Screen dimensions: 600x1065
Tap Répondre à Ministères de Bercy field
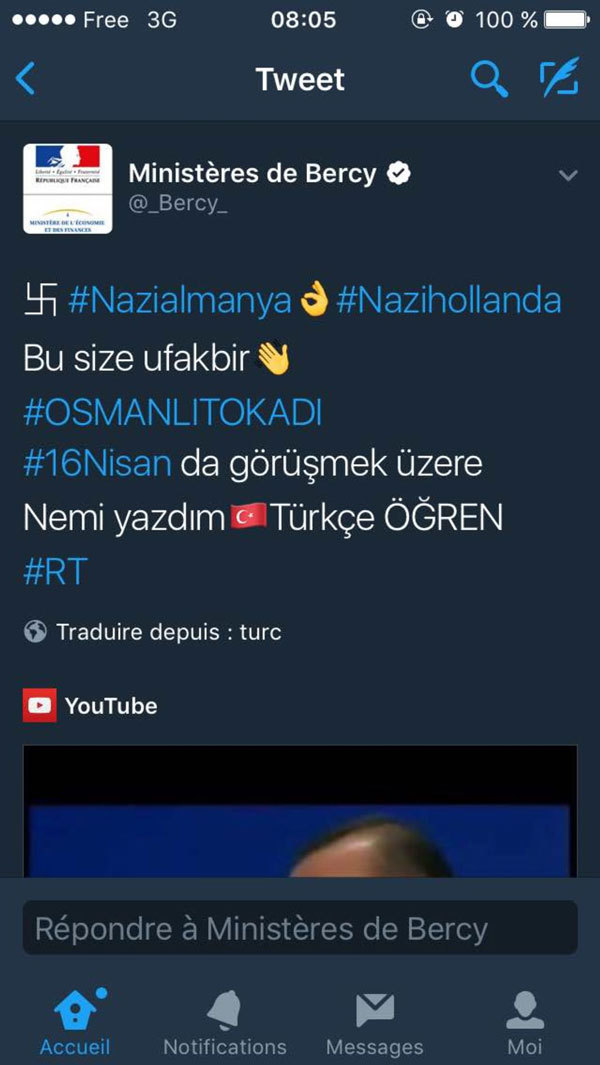300,928
